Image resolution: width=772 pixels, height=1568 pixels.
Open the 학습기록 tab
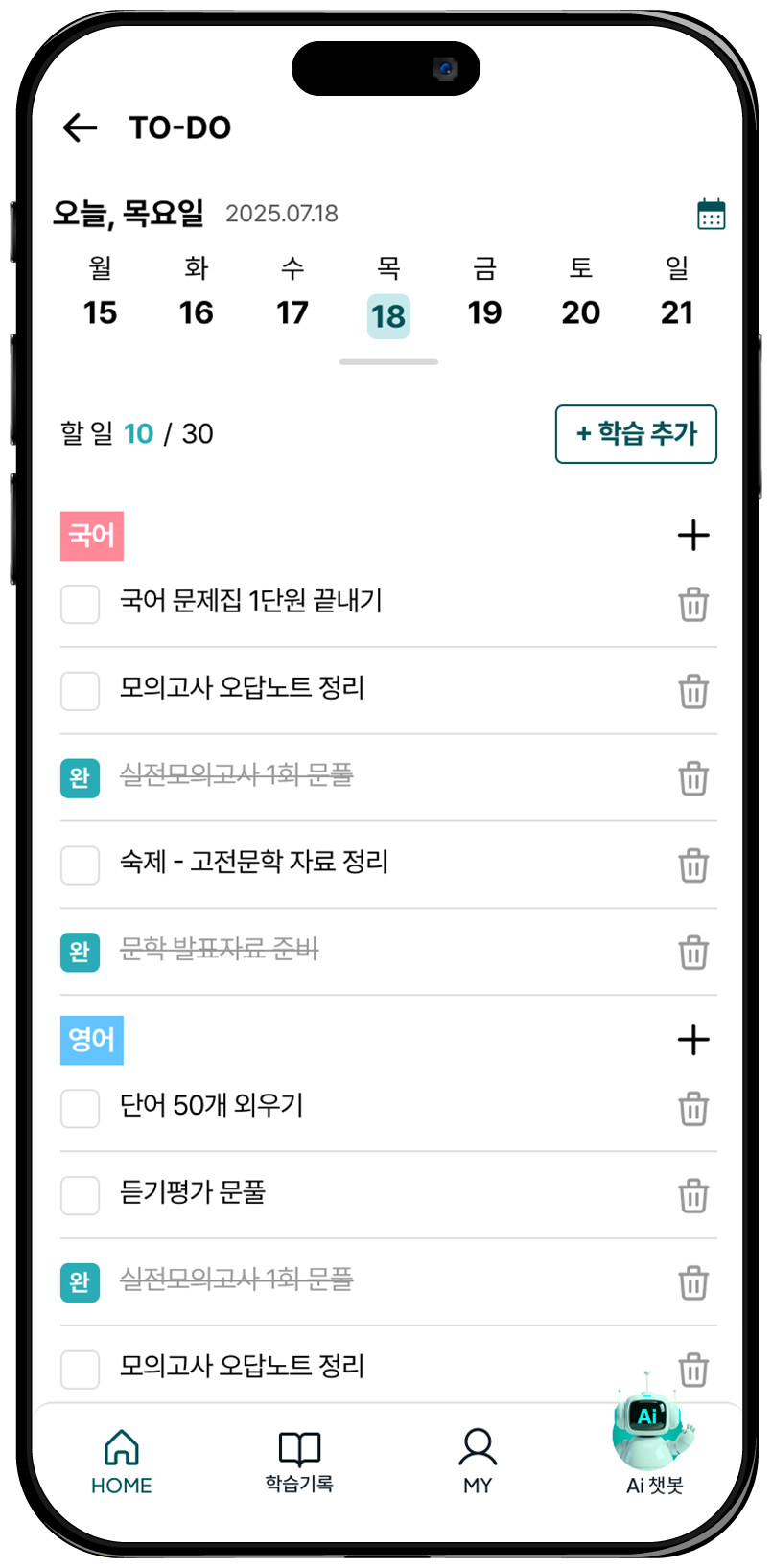coord(299,1462)
